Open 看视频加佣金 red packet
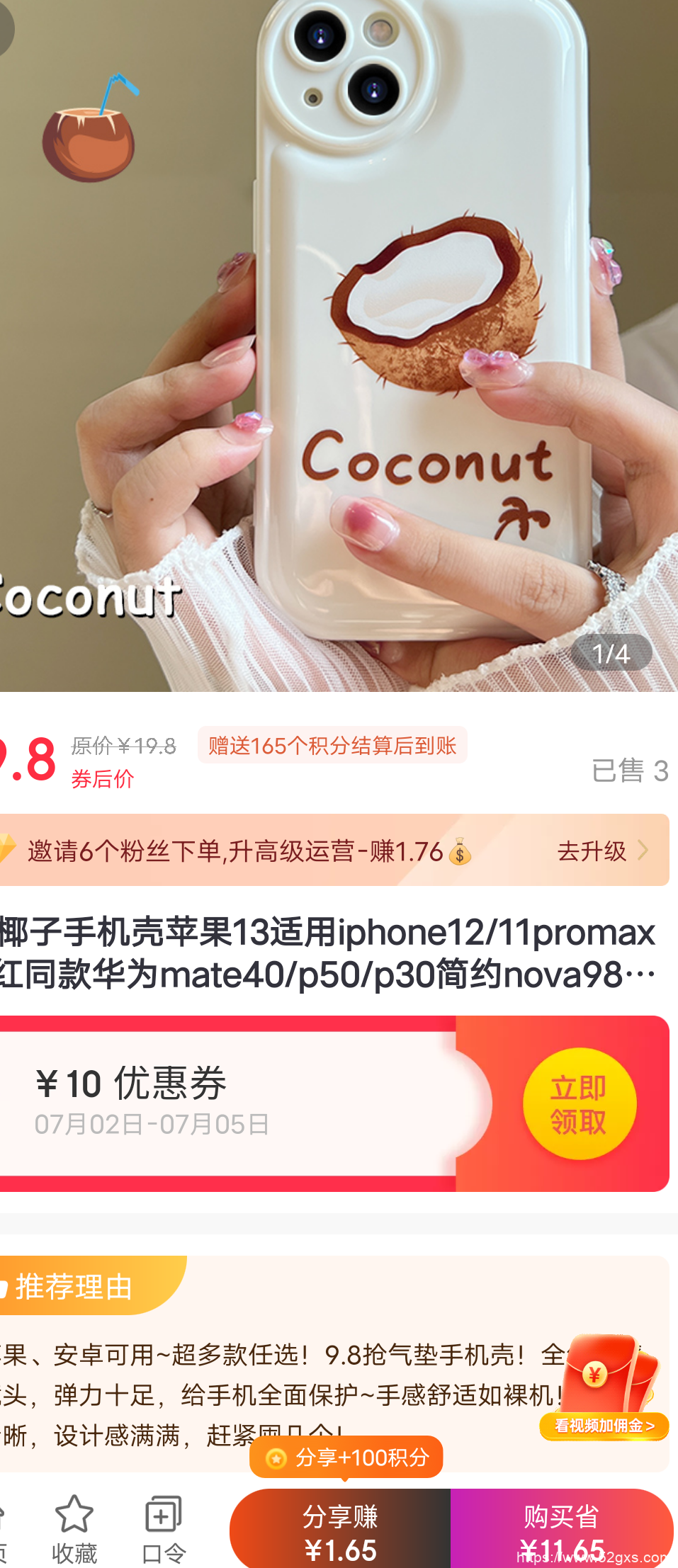 coord(604,1390)
